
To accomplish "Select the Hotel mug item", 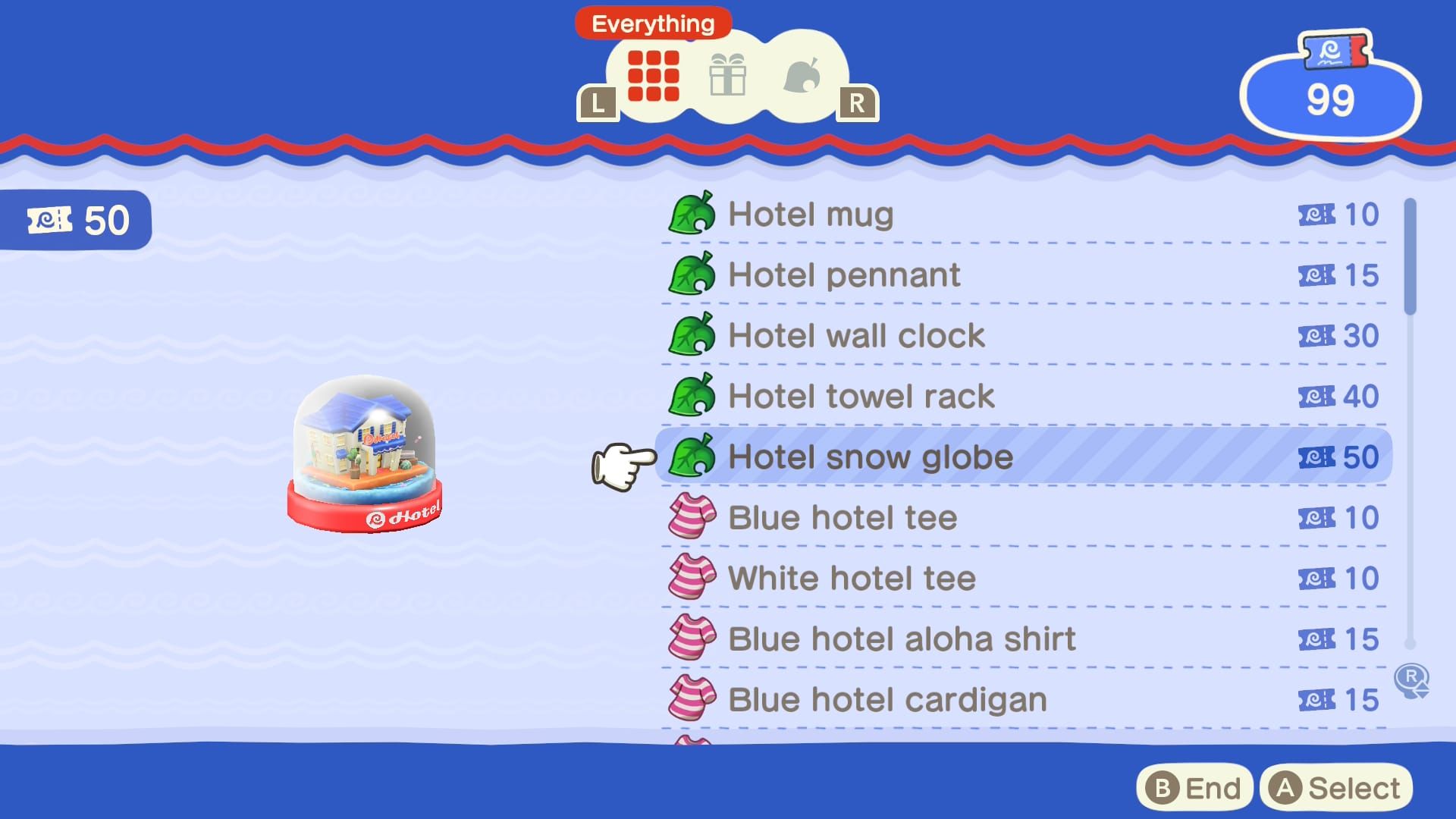I will [x=1022, y=215].
